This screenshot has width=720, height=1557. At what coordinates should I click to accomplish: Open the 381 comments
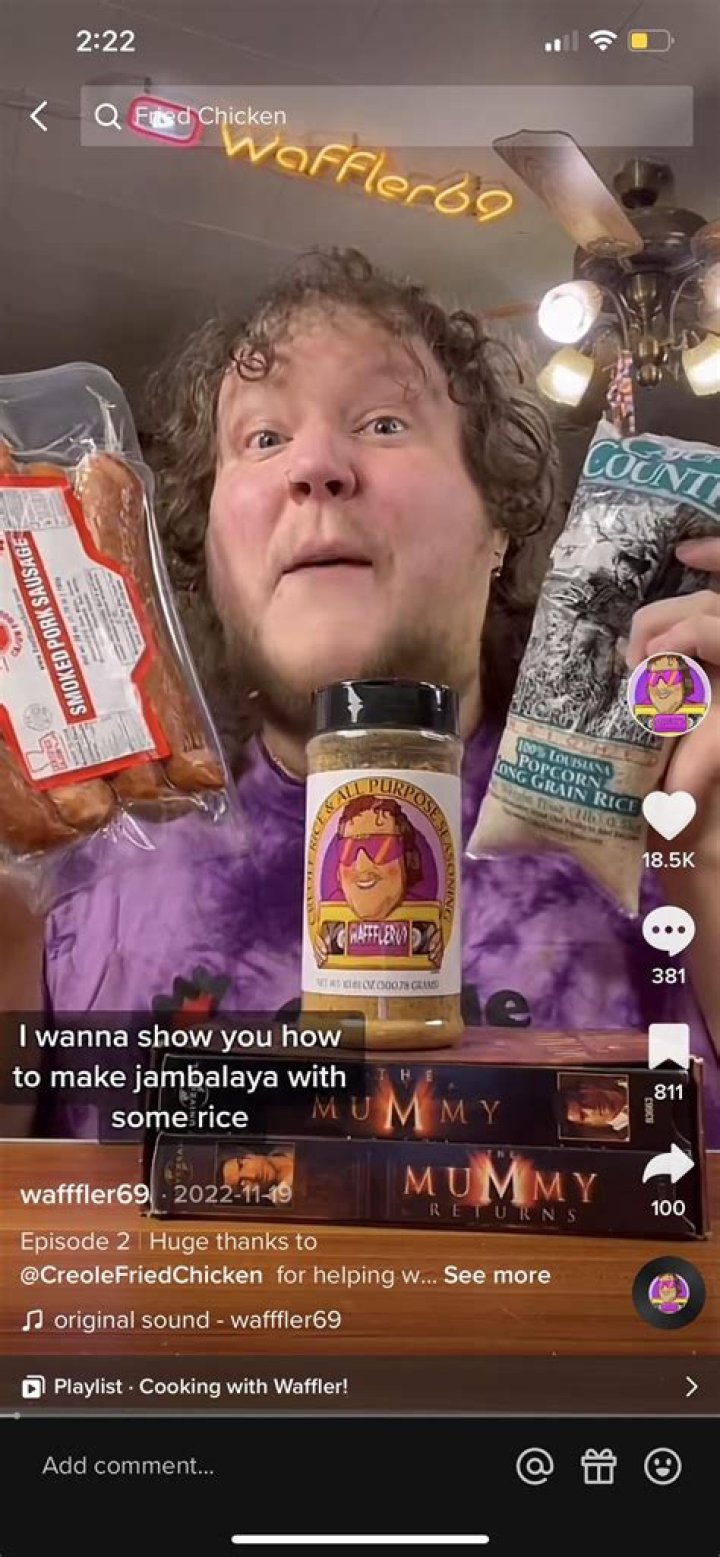coord(668,933)
